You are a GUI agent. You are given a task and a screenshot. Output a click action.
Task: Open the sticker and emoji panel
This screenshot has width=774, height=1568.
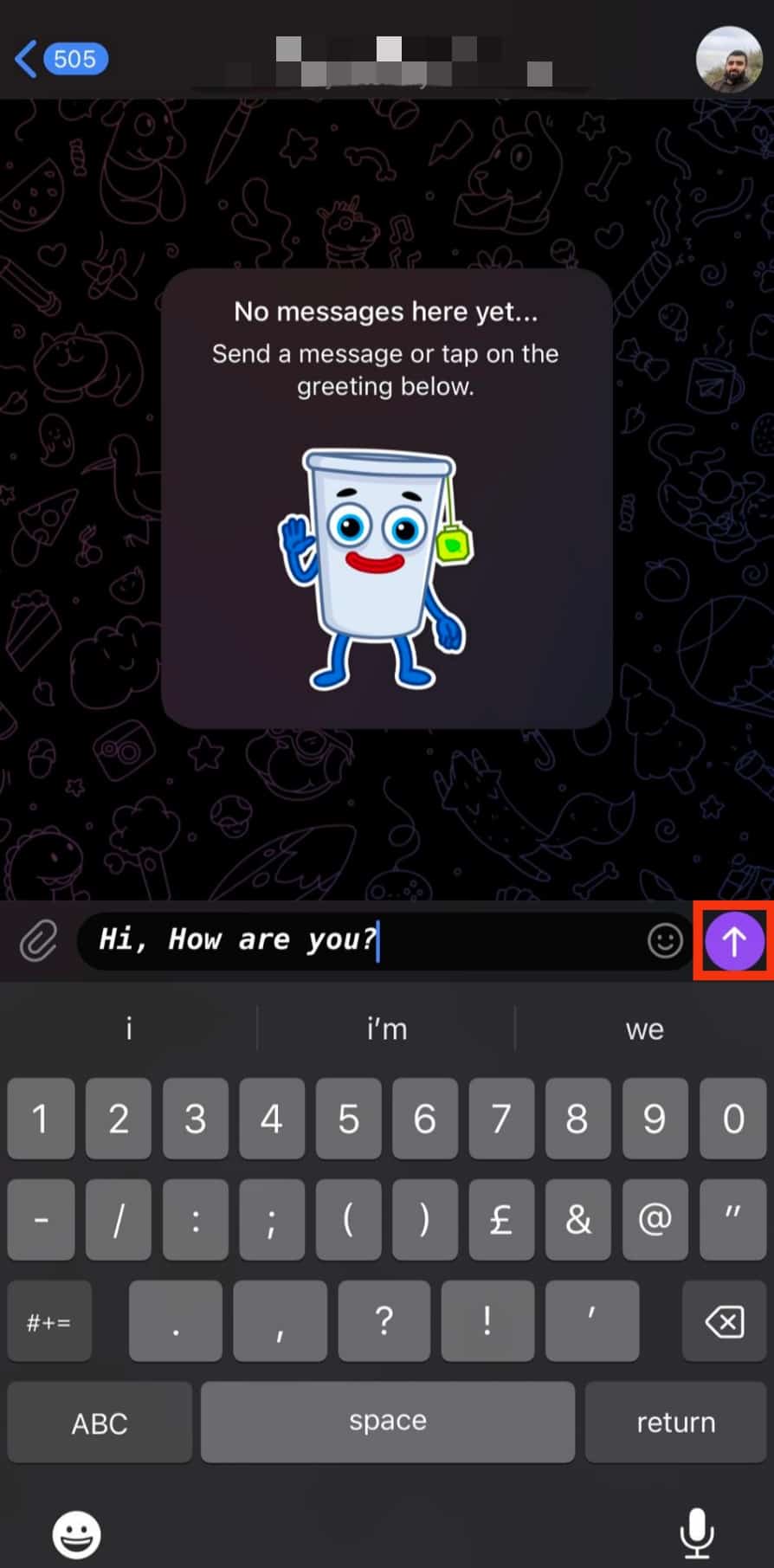(x=665, y=940)
